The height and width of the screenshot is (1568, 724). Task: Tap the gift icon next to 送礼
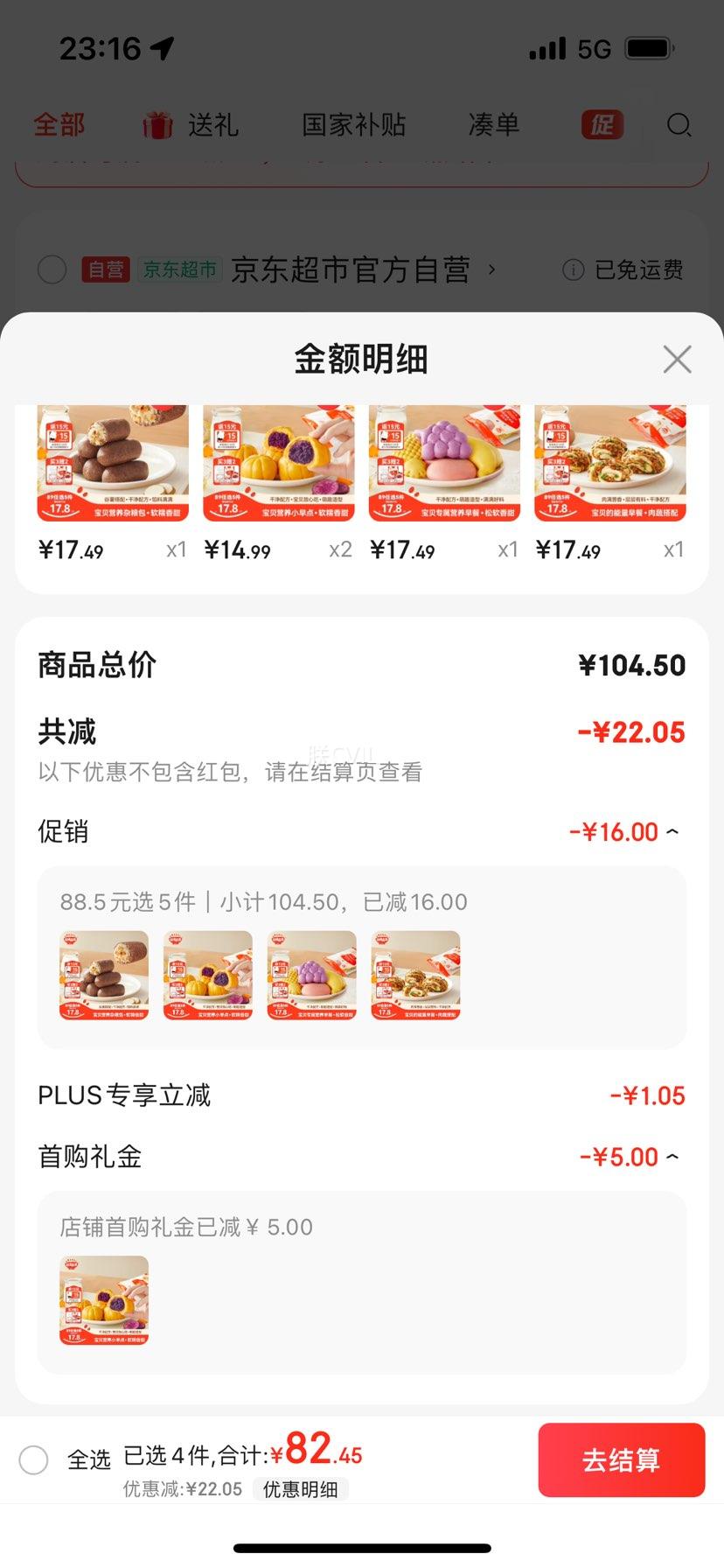coord(156,125)
